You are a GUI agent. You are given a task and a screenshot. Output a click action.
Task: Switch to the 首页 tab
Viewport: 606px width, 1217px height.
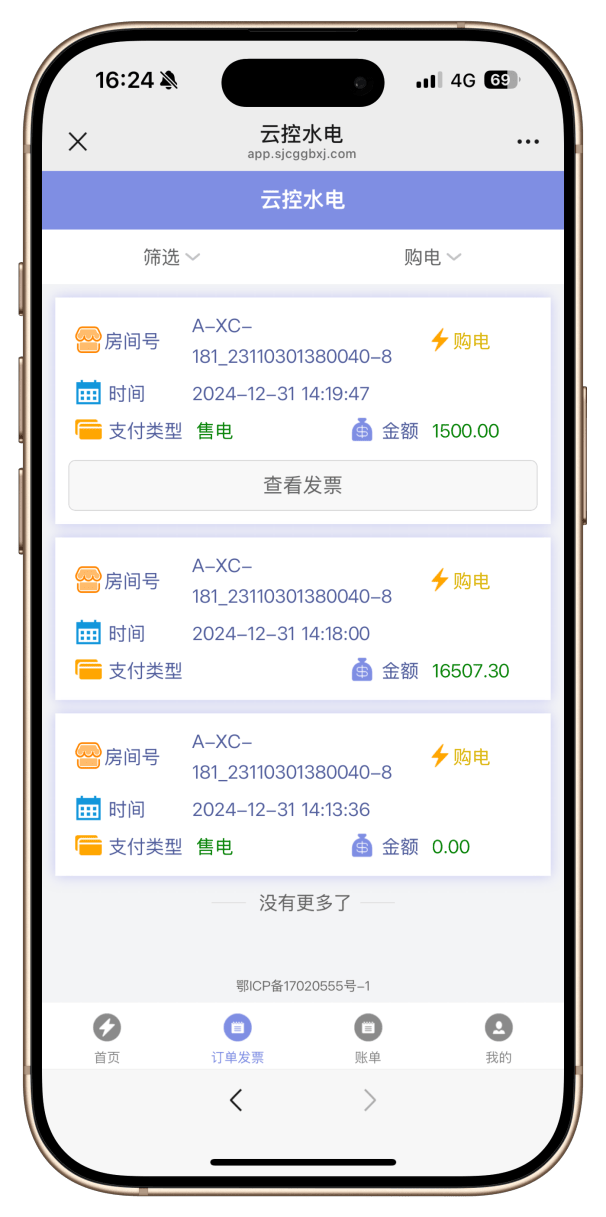(107, 1038)
